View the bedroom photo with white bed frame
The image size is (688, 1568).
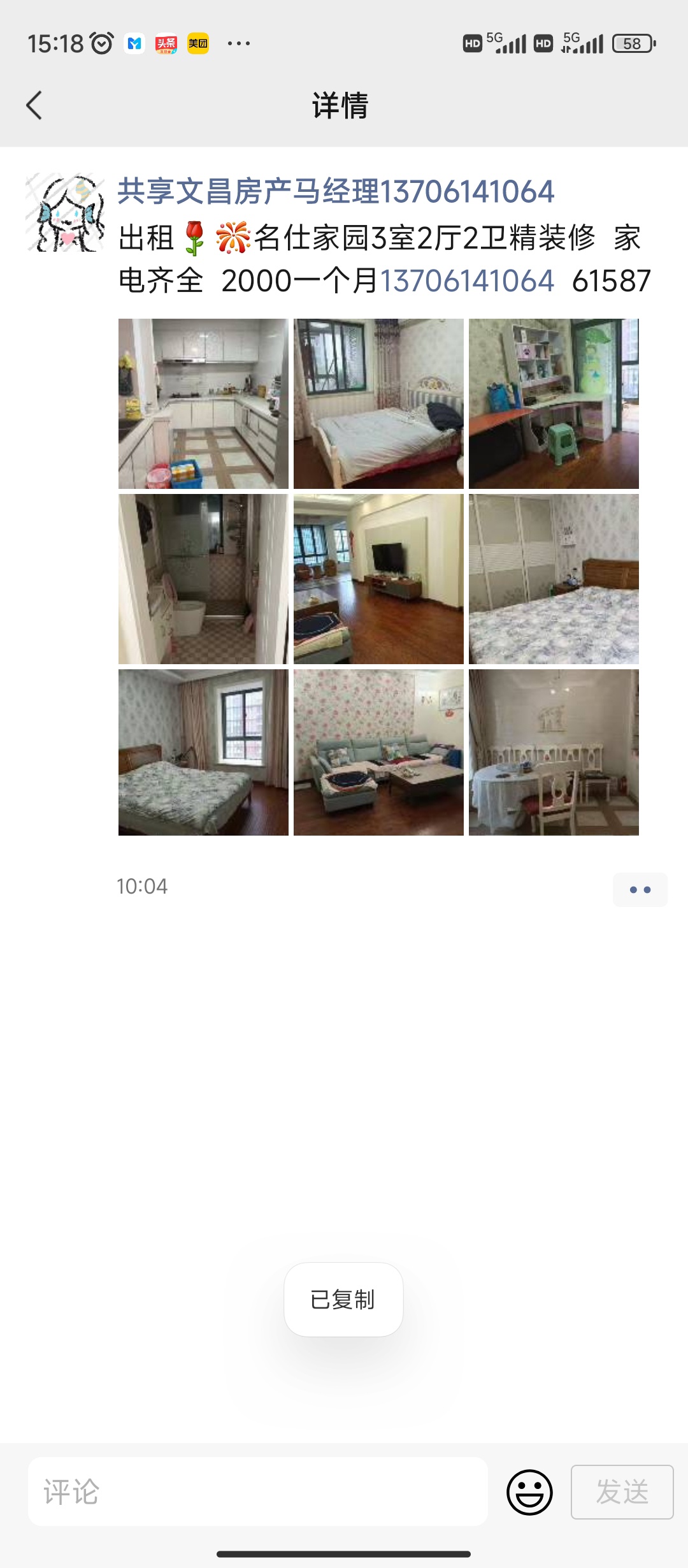click(378, 403)
